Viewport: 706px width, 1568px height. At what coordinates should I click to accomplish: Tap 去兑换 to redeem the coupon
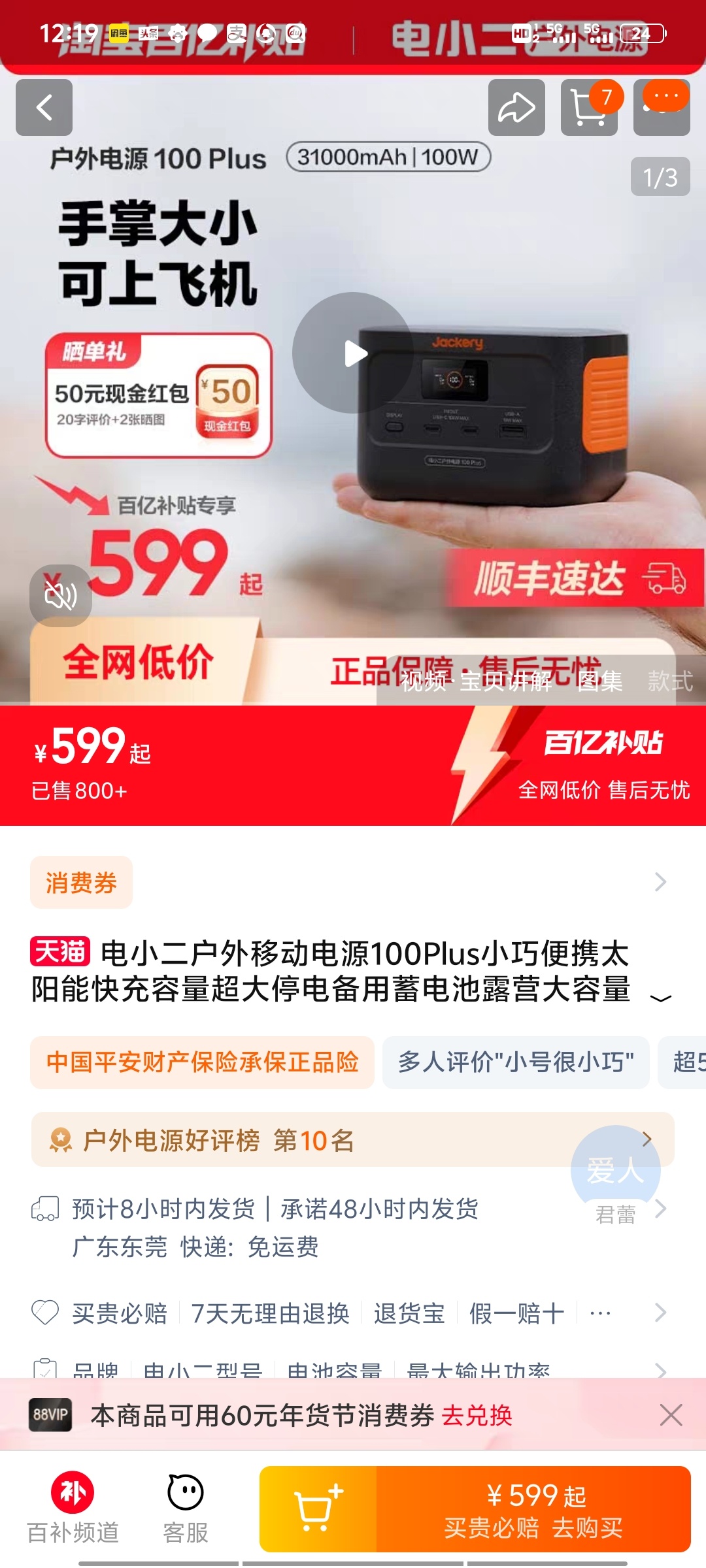477,1415
